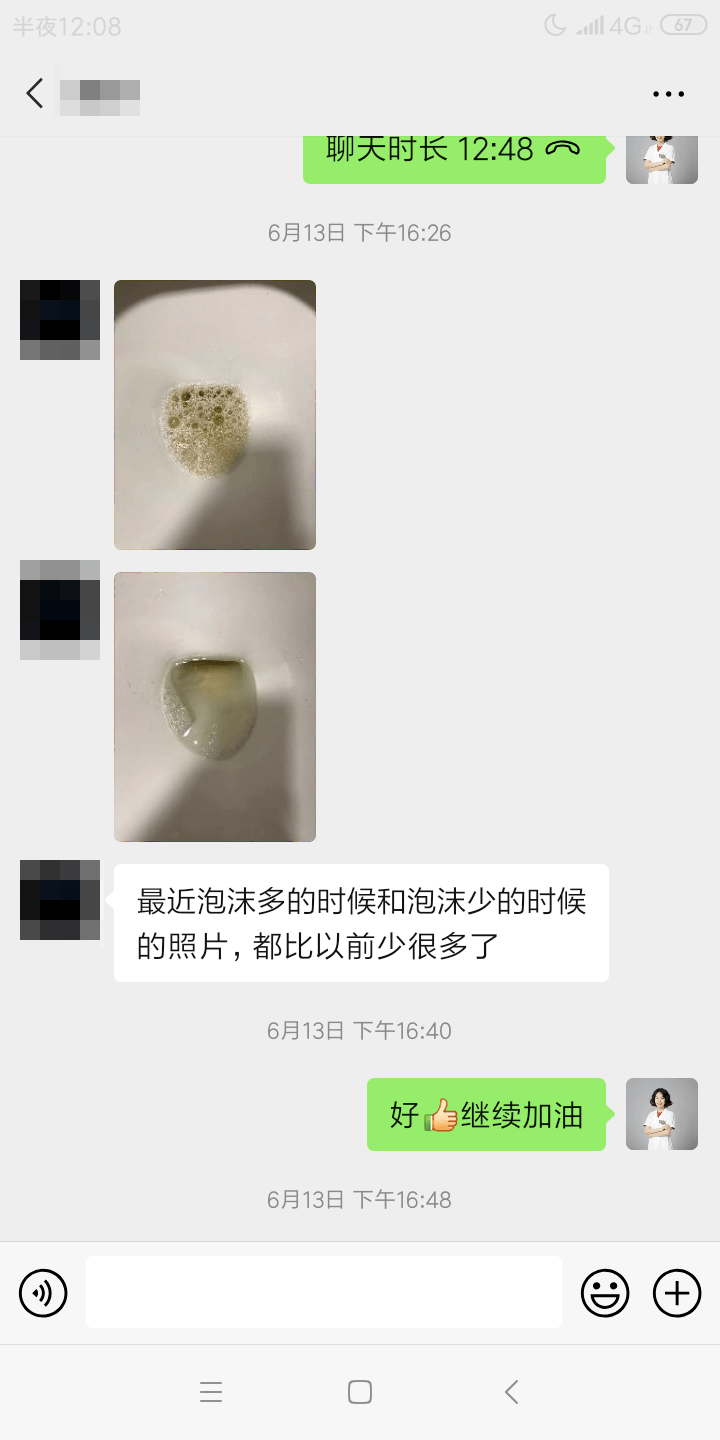
Task: Switch to voice message input mode
Action: click(43, 1292)
